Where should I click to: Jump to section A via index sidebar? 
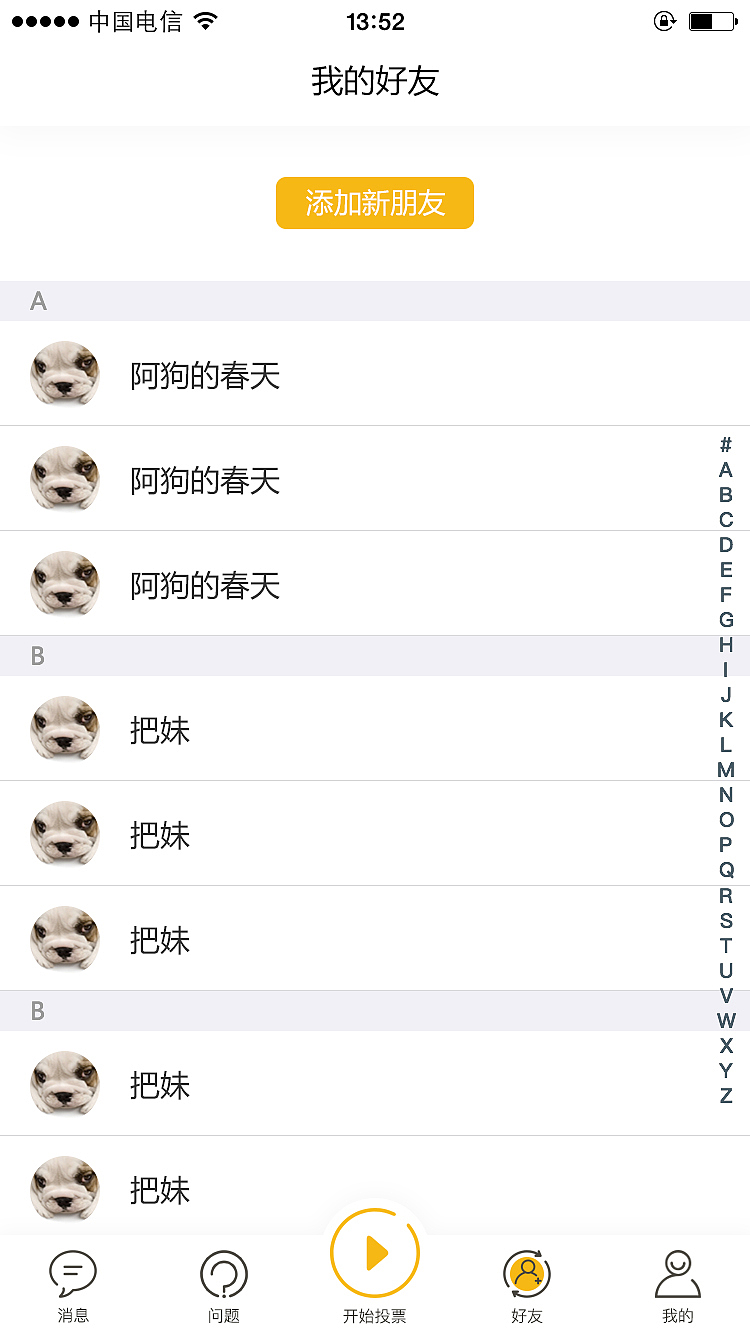click(726, 470)
